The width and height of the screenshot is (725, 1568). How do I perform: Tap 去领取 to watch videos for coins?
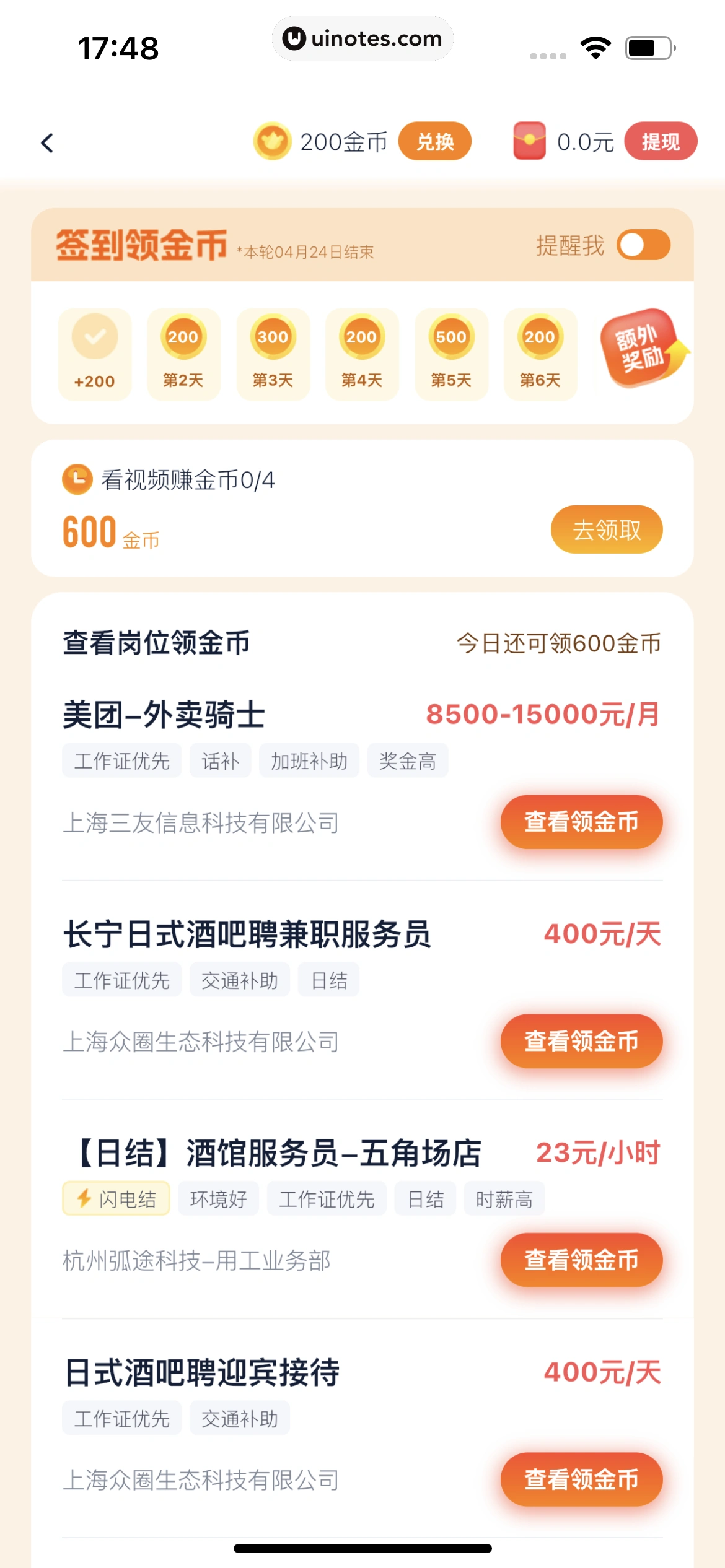(x=606, y=530)
